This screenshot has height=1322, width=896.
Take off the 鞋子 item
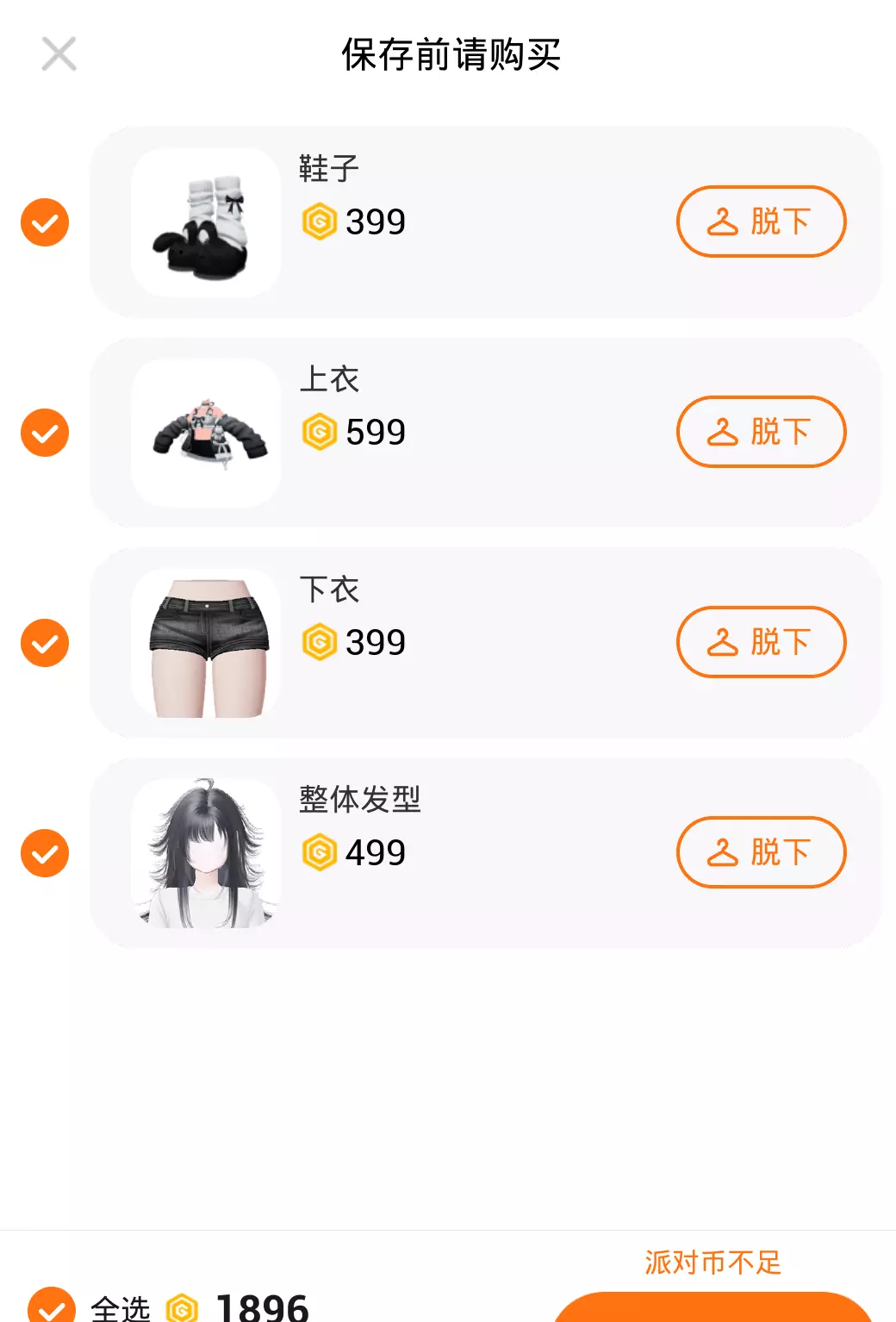pos(761,221)
